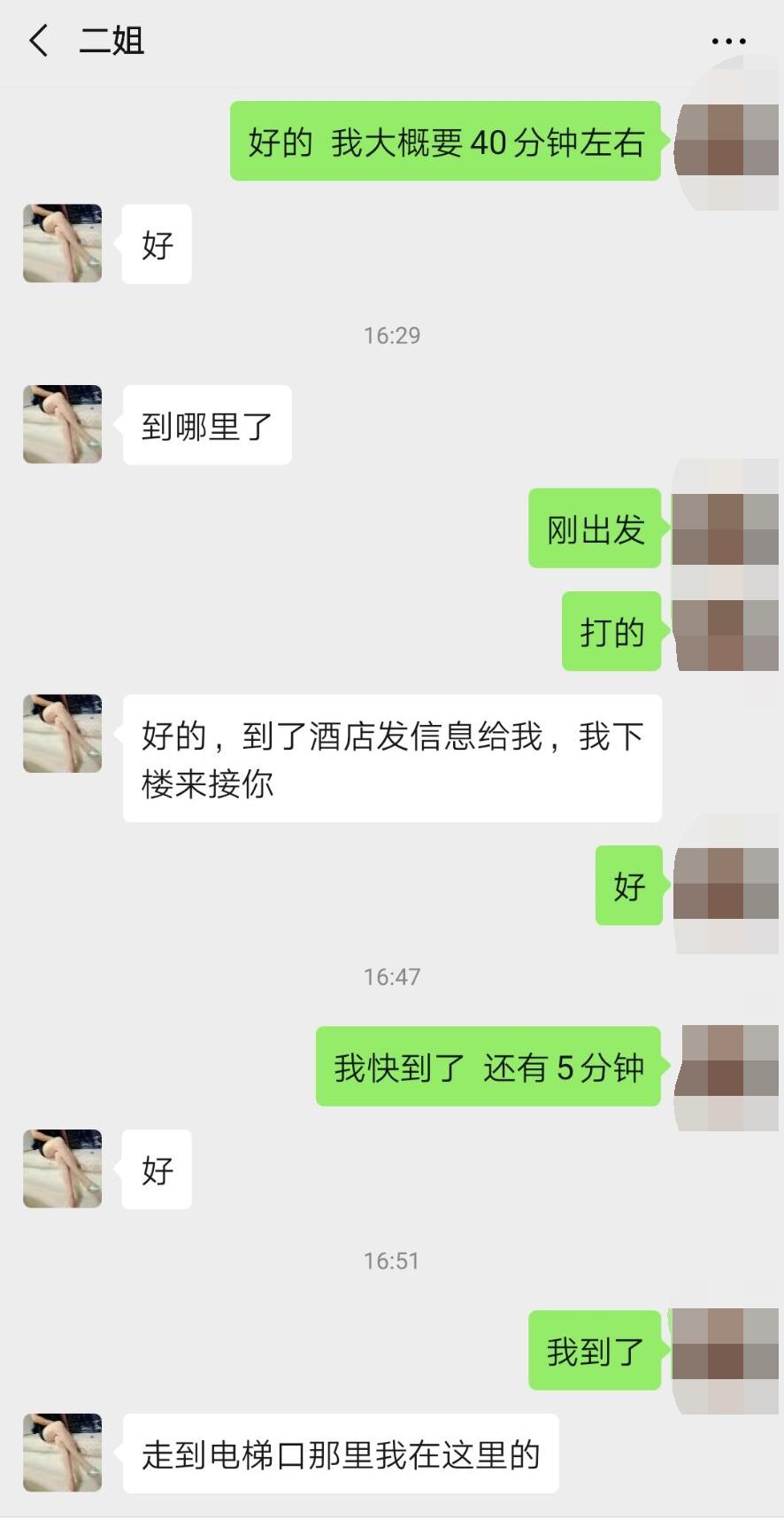Select the '我快到了 还有5分钟' bubble
This screenshot has height=1519, width=784.
(488, 1067)
